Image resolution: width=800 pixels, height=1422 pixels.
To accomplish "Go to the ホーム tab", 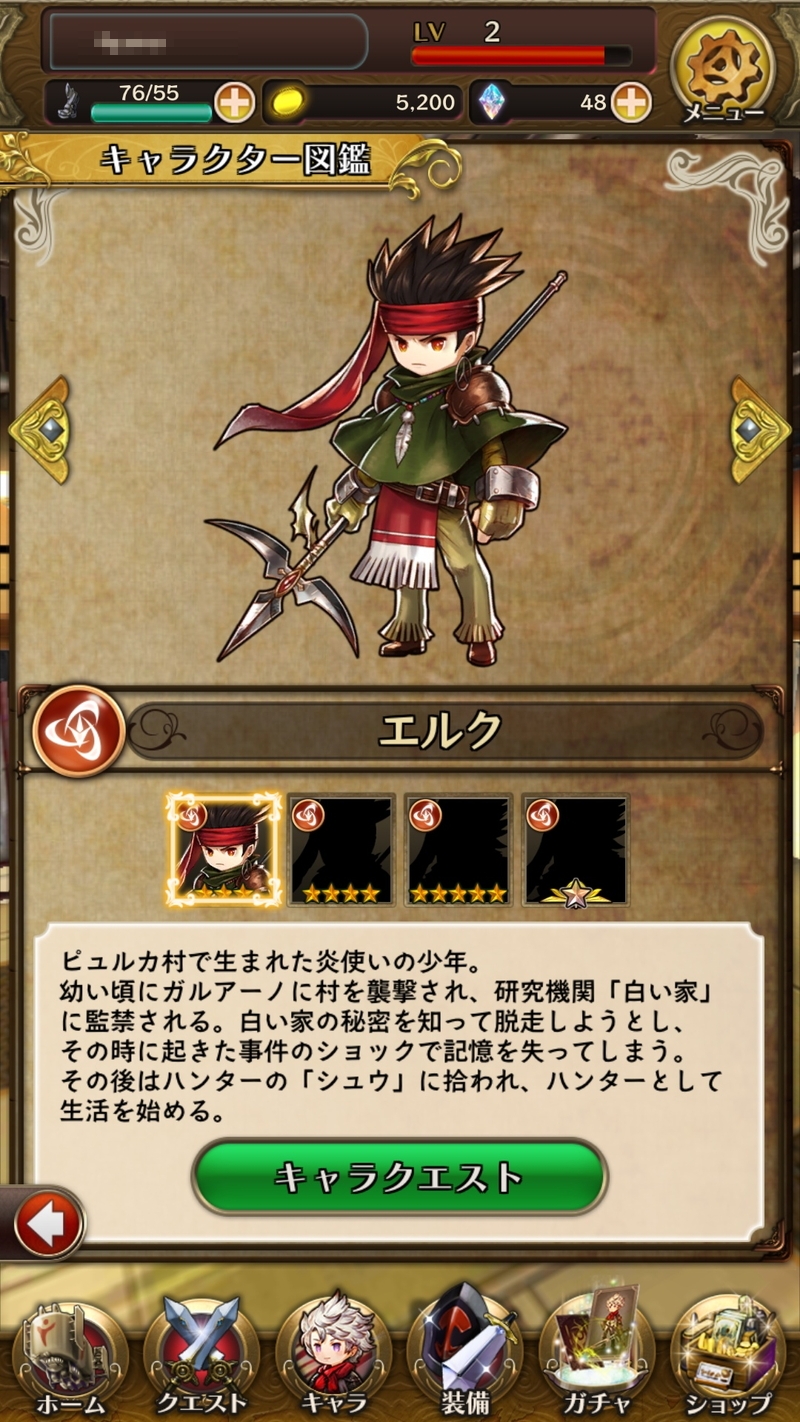I will pyautogui.click(x=70, y=1360).
